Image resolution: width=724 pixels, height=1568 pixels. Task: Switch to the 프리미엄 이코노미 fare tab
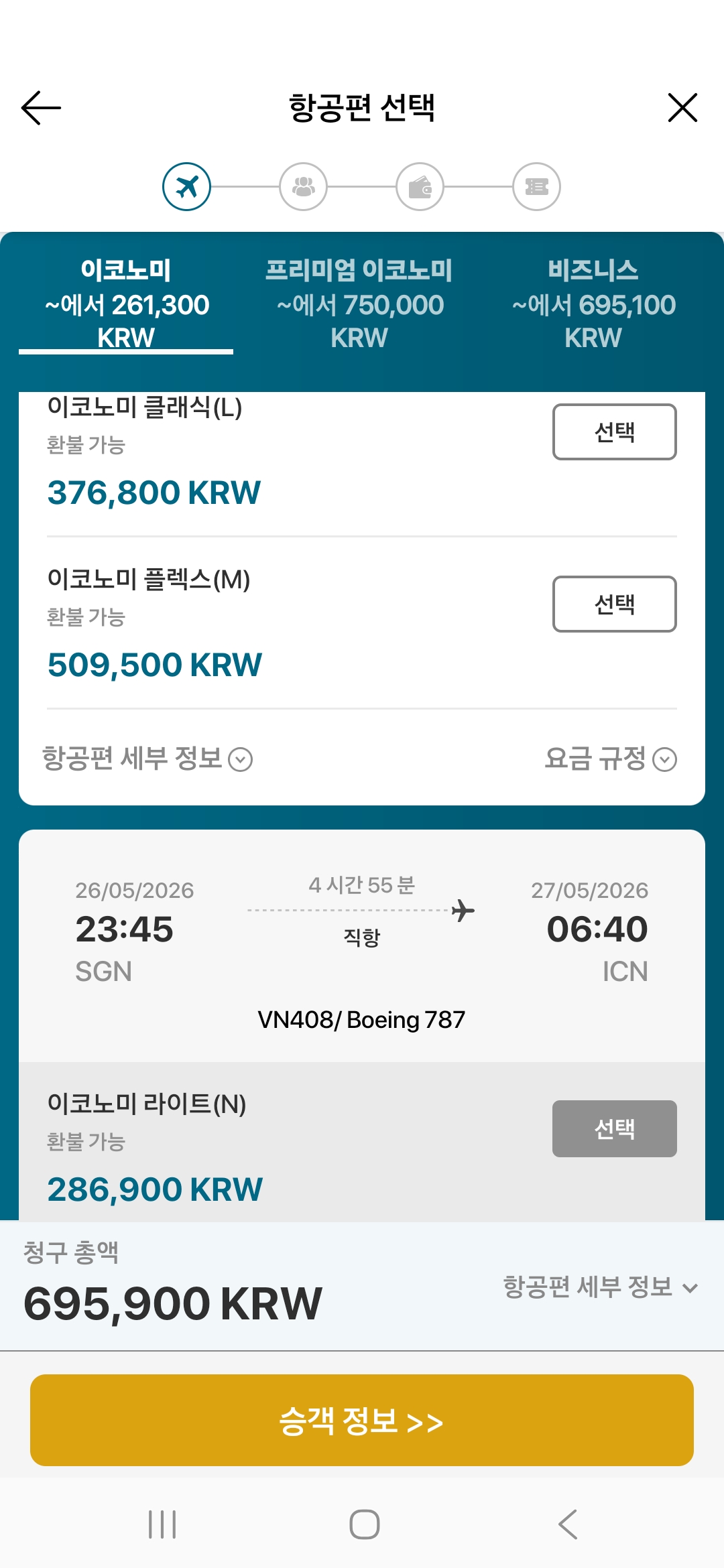(359, 304)
